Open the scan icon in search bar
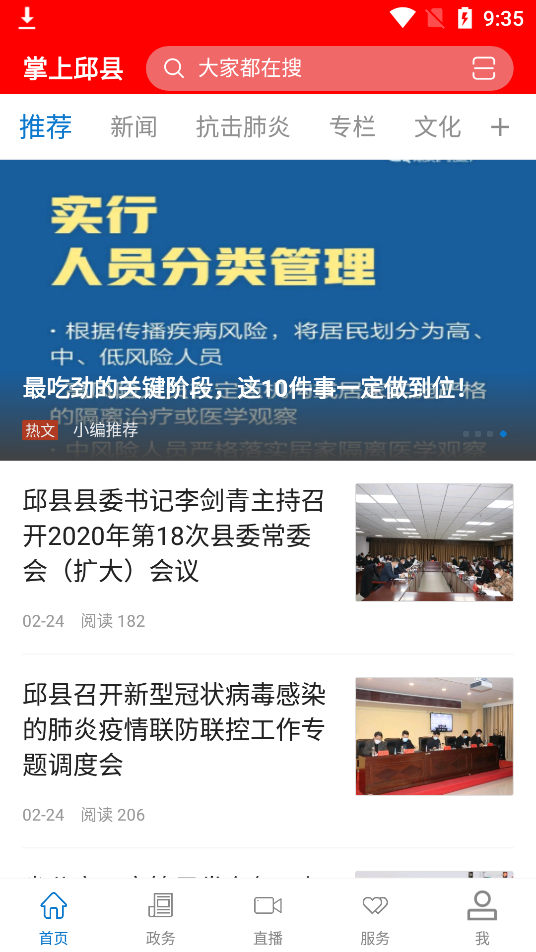 click(x=484, y=68)
